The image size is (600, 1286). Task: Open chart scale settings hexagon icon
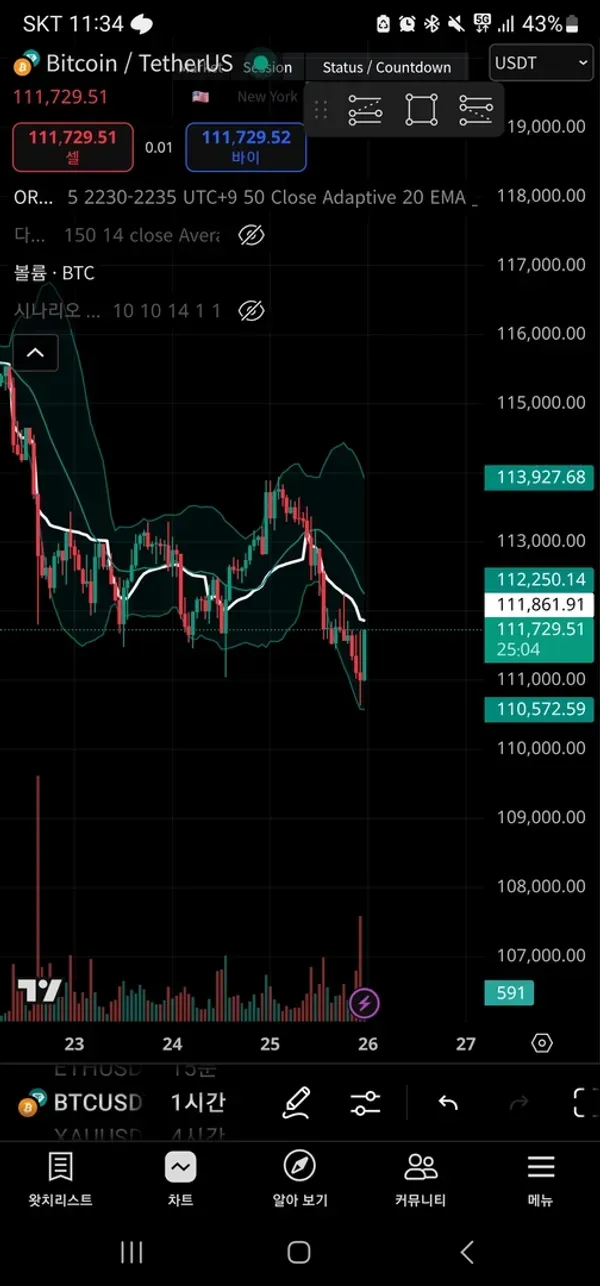(542, 1043)
